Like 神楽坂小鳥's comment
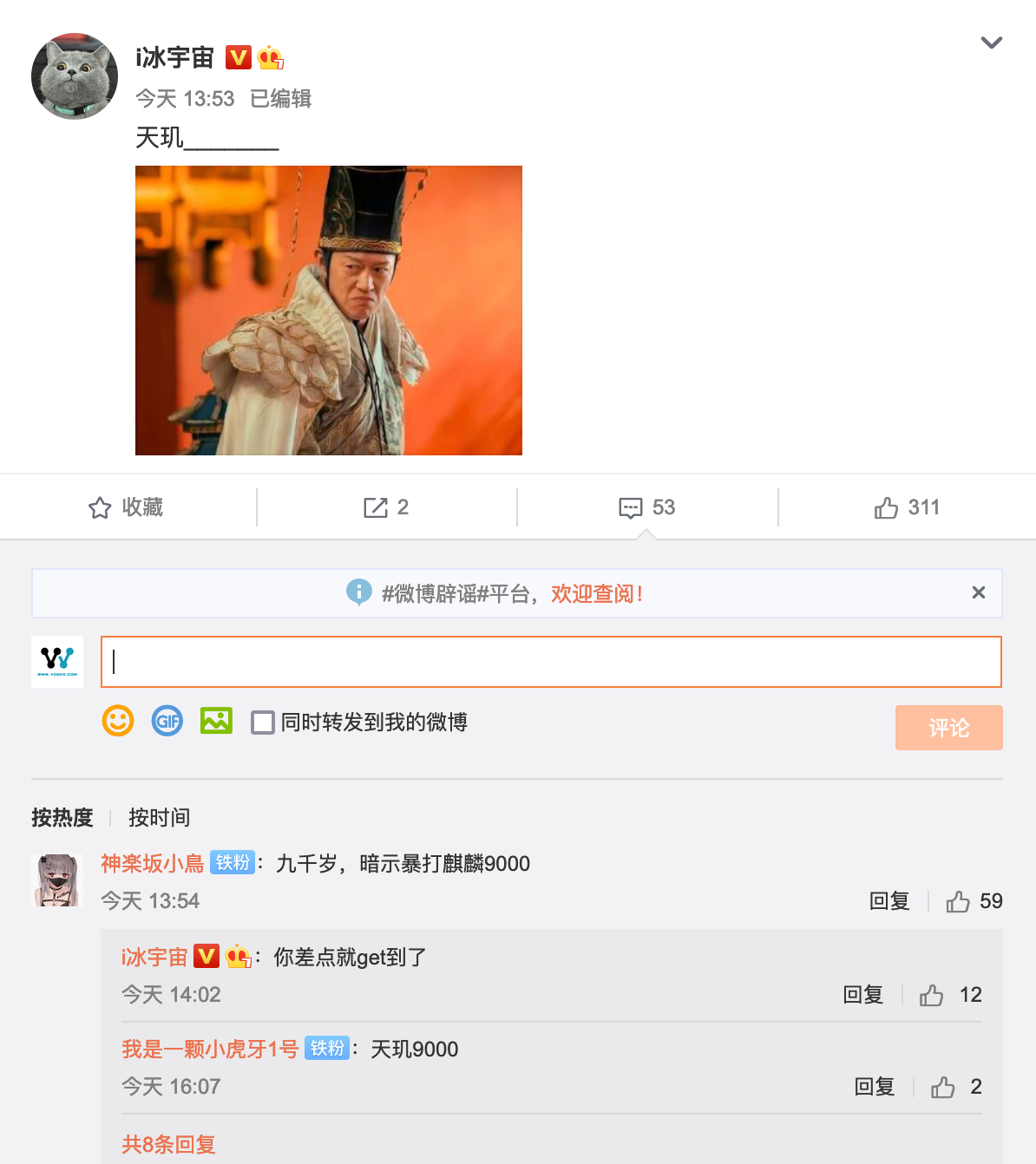Screen dimensions: 1036x1164 pos(960,901)
